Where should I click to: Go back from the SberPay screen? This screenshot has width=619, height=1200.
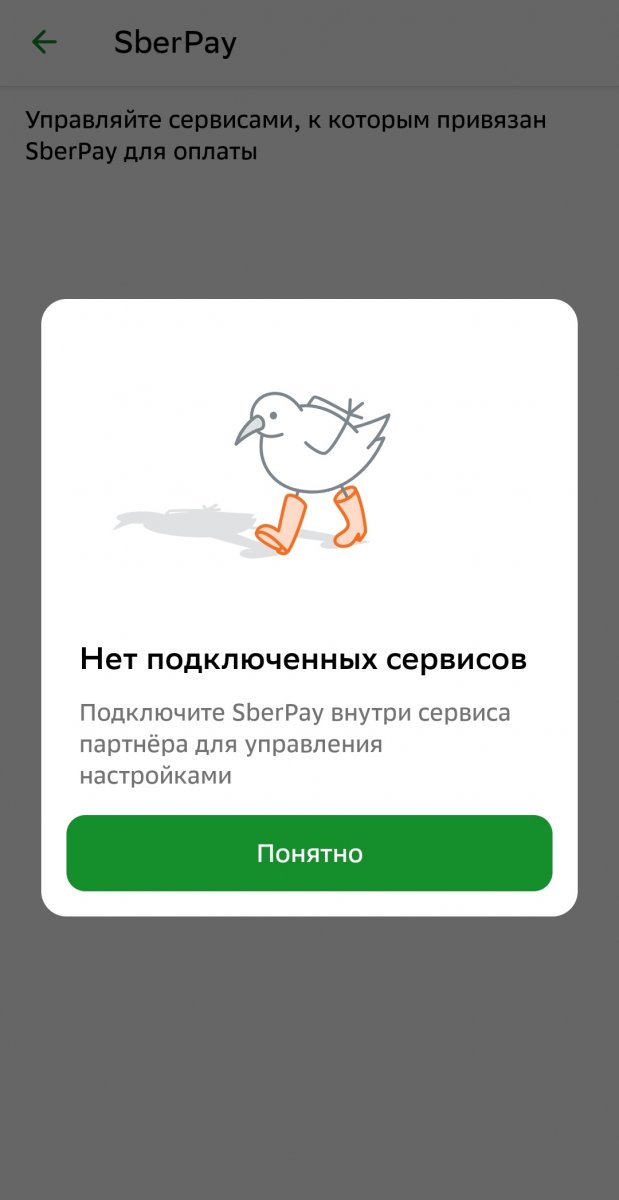point(44,42)
